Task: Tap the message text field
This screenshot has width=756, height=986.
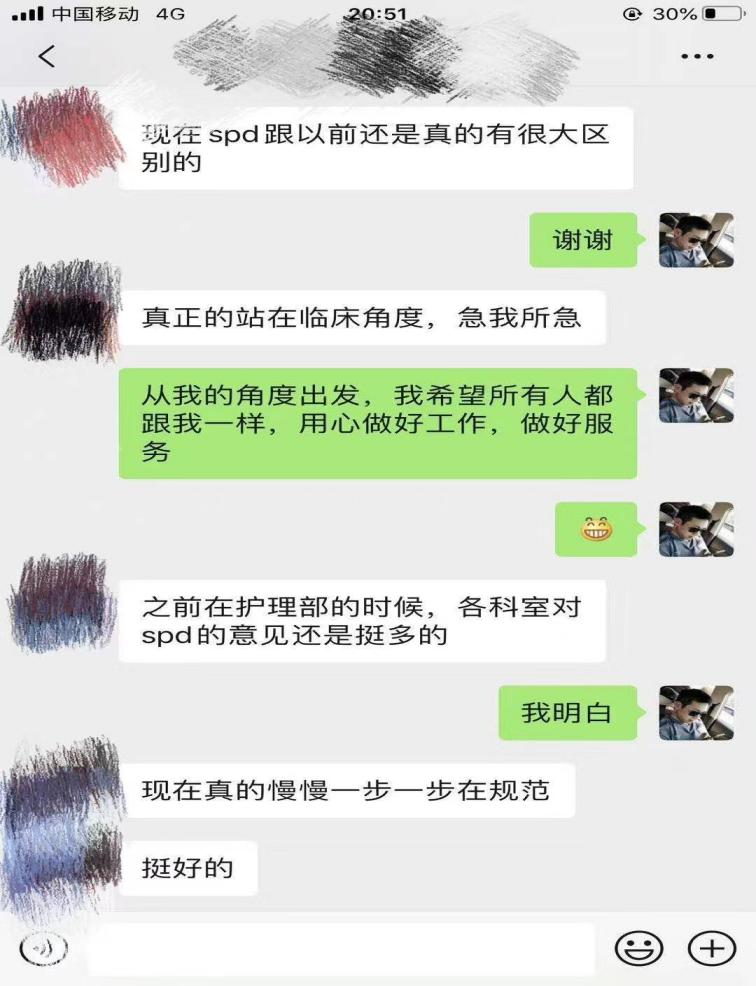Action: (340, 948)
